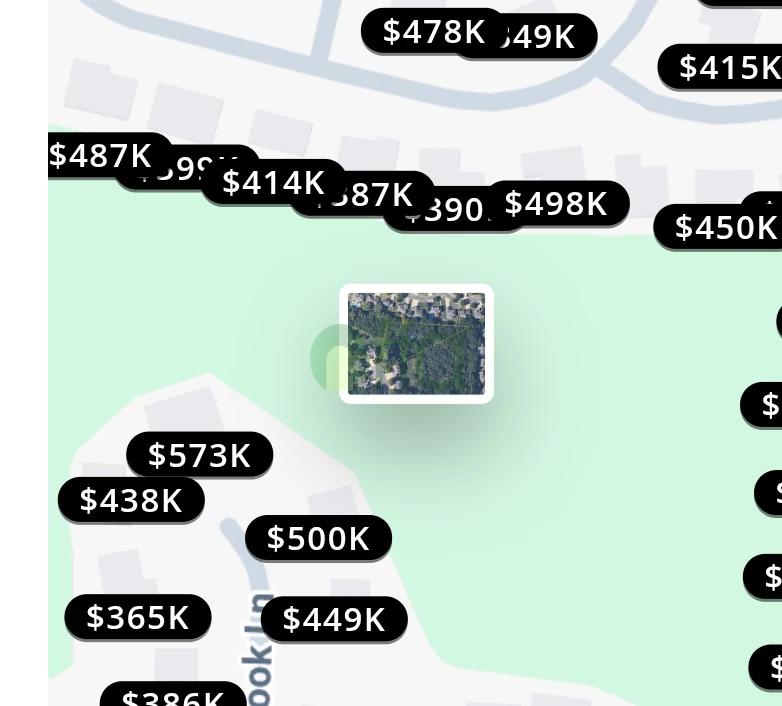Select the $500K price pin

click(x=318, y=538)
